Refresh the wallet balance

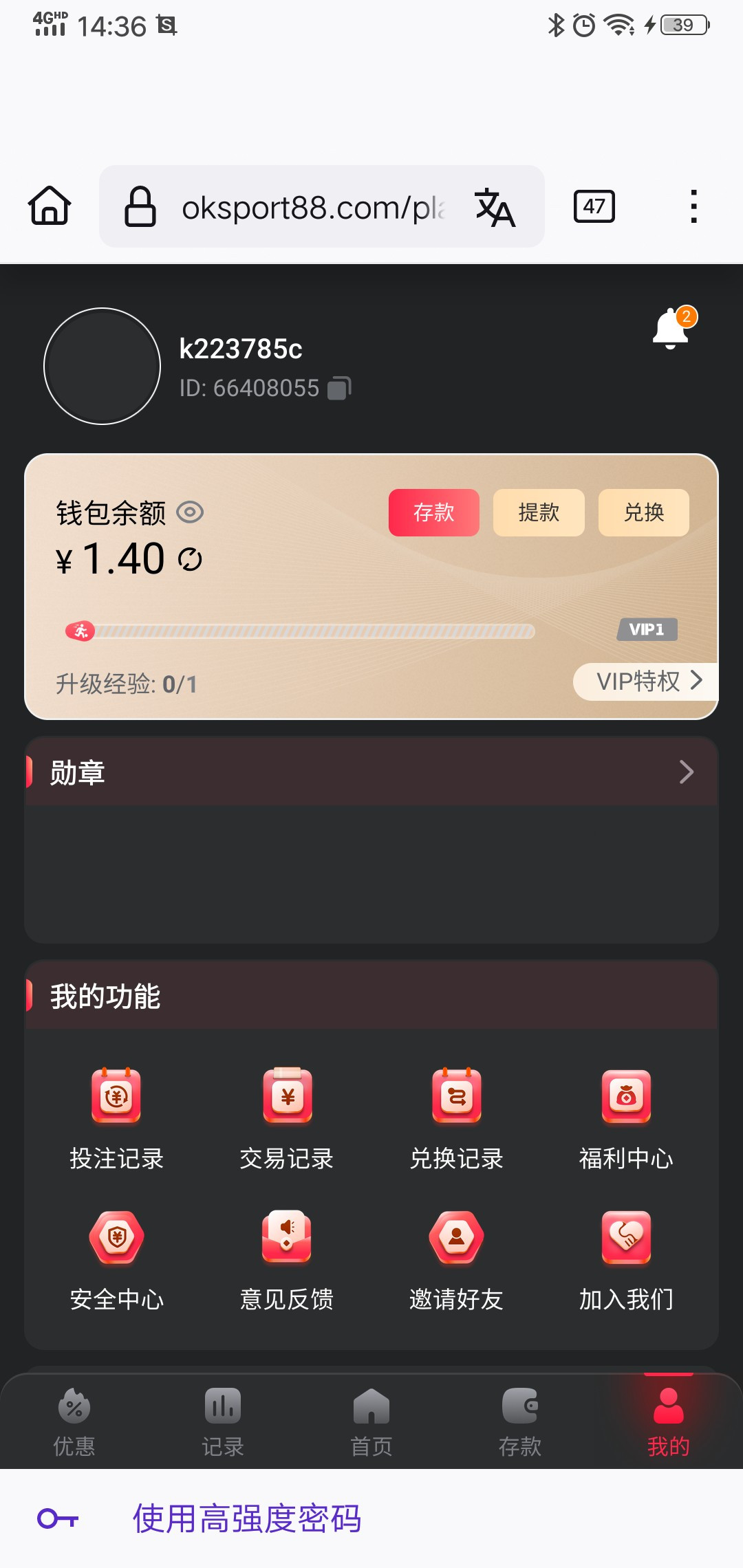190,559
